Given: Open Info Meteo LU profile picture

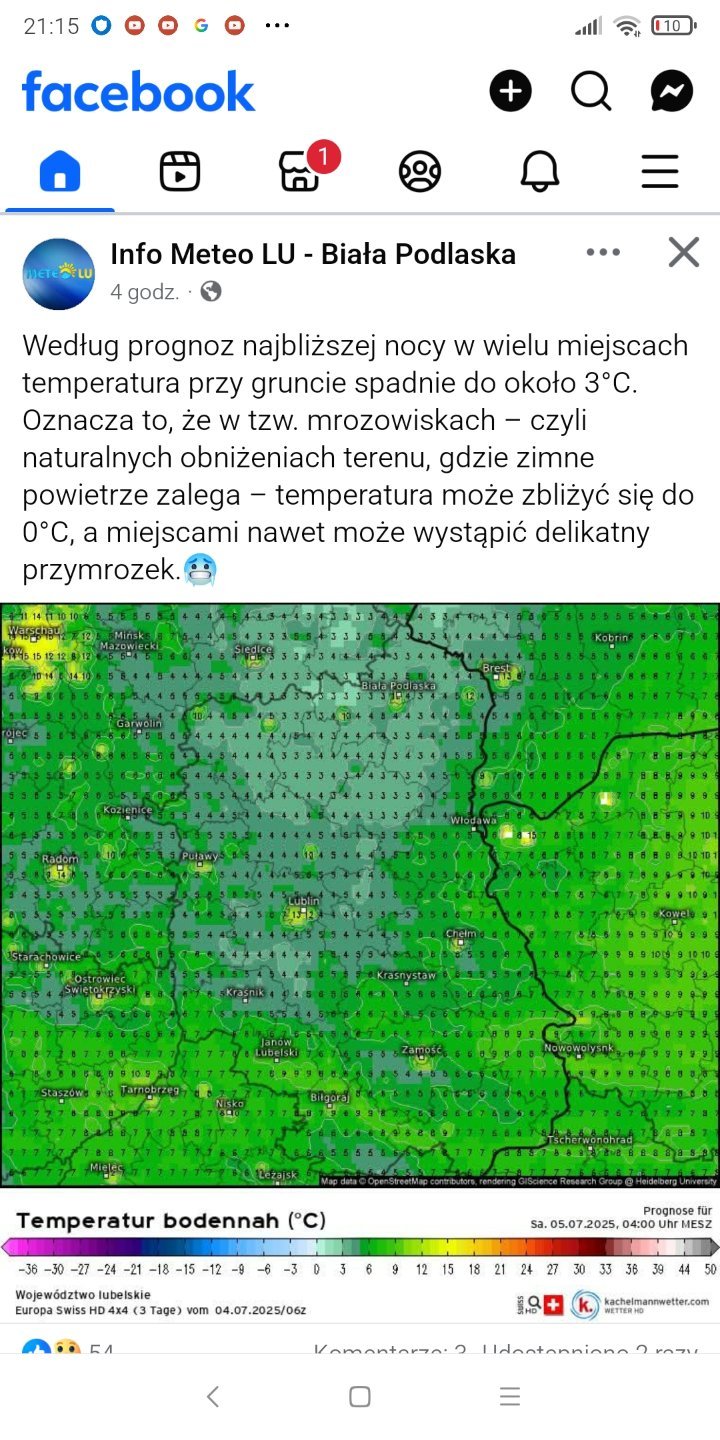Looking at the screenshot, I should point(58,273).
